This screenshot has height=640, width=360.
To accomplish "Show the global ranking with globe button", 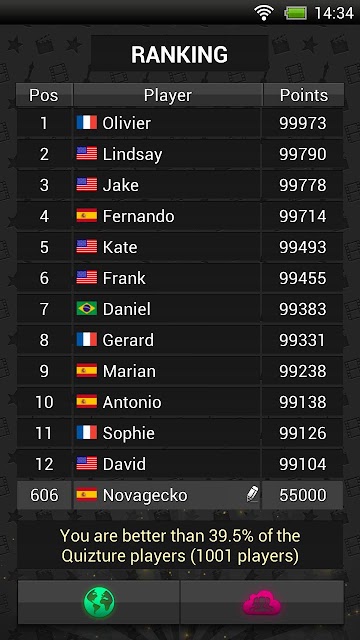I will coord(99,602).
